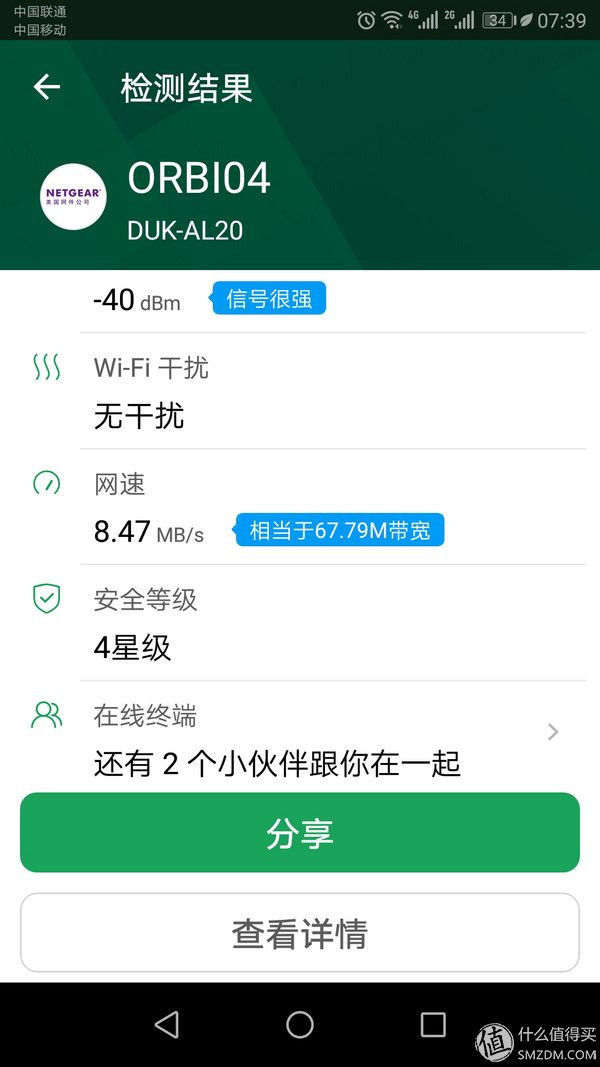
Task: Tap the system back navigation button
Action: pyautogui.click(x=167, y=1023)
